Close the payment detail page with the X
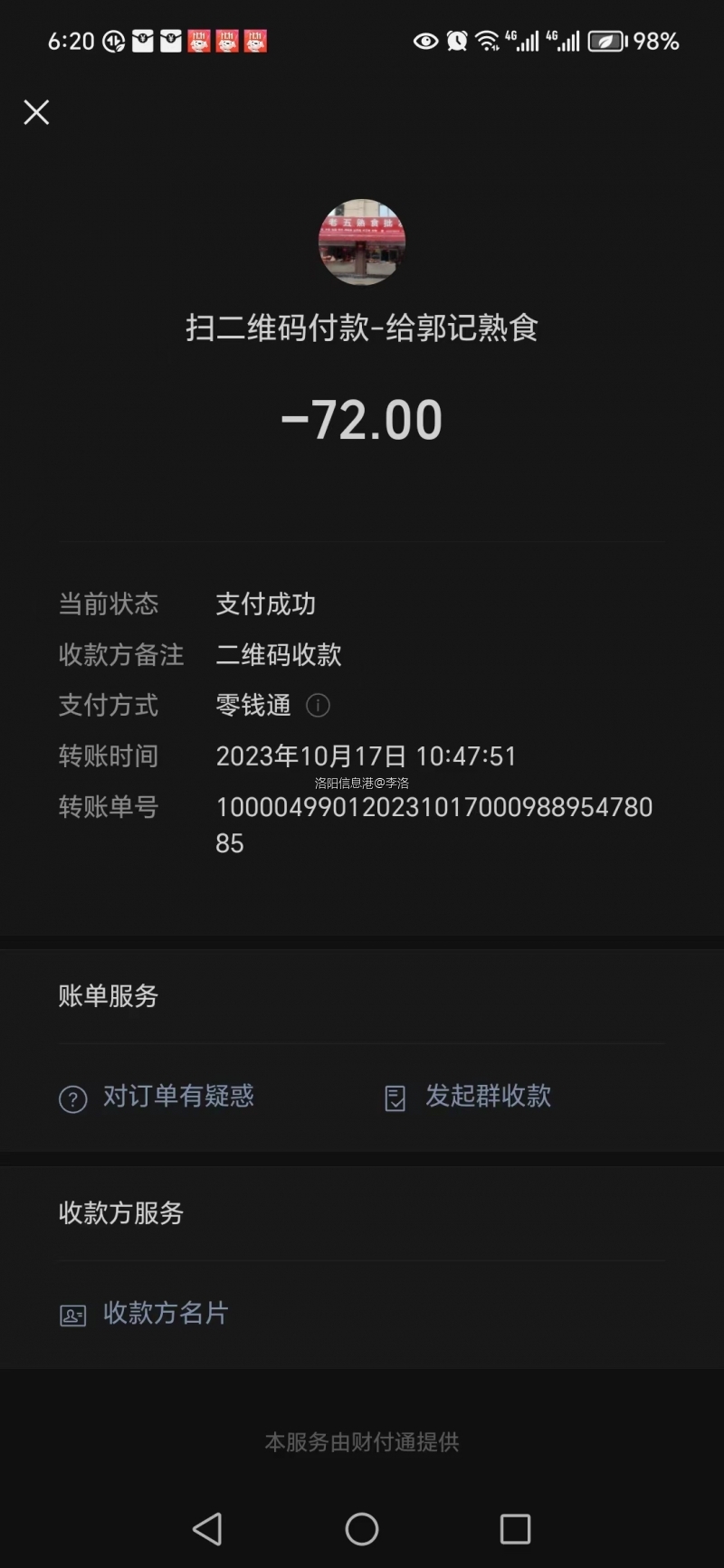 pos(36,112)
